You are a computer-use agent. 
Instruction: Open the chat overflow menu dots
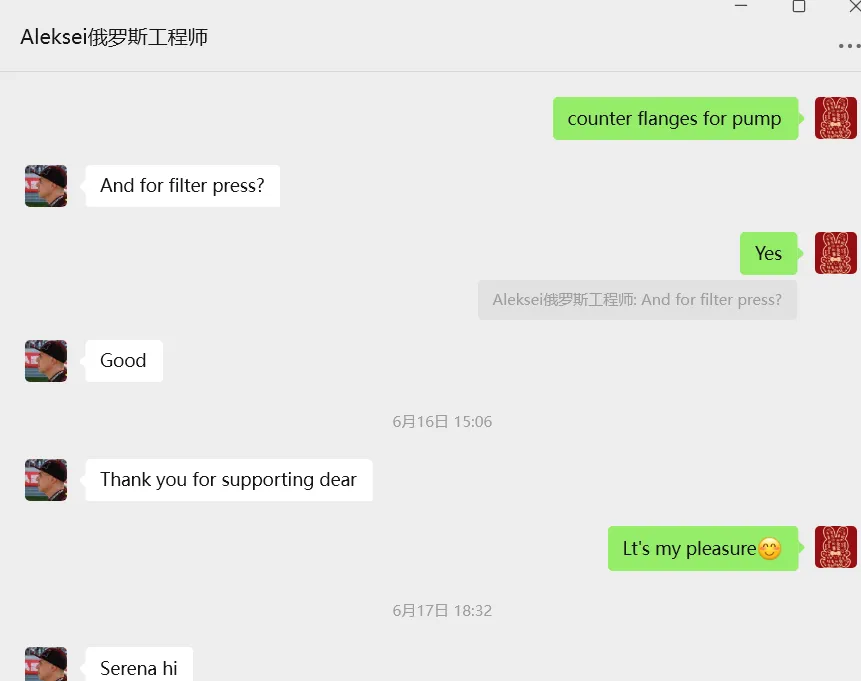pos(848,46)
